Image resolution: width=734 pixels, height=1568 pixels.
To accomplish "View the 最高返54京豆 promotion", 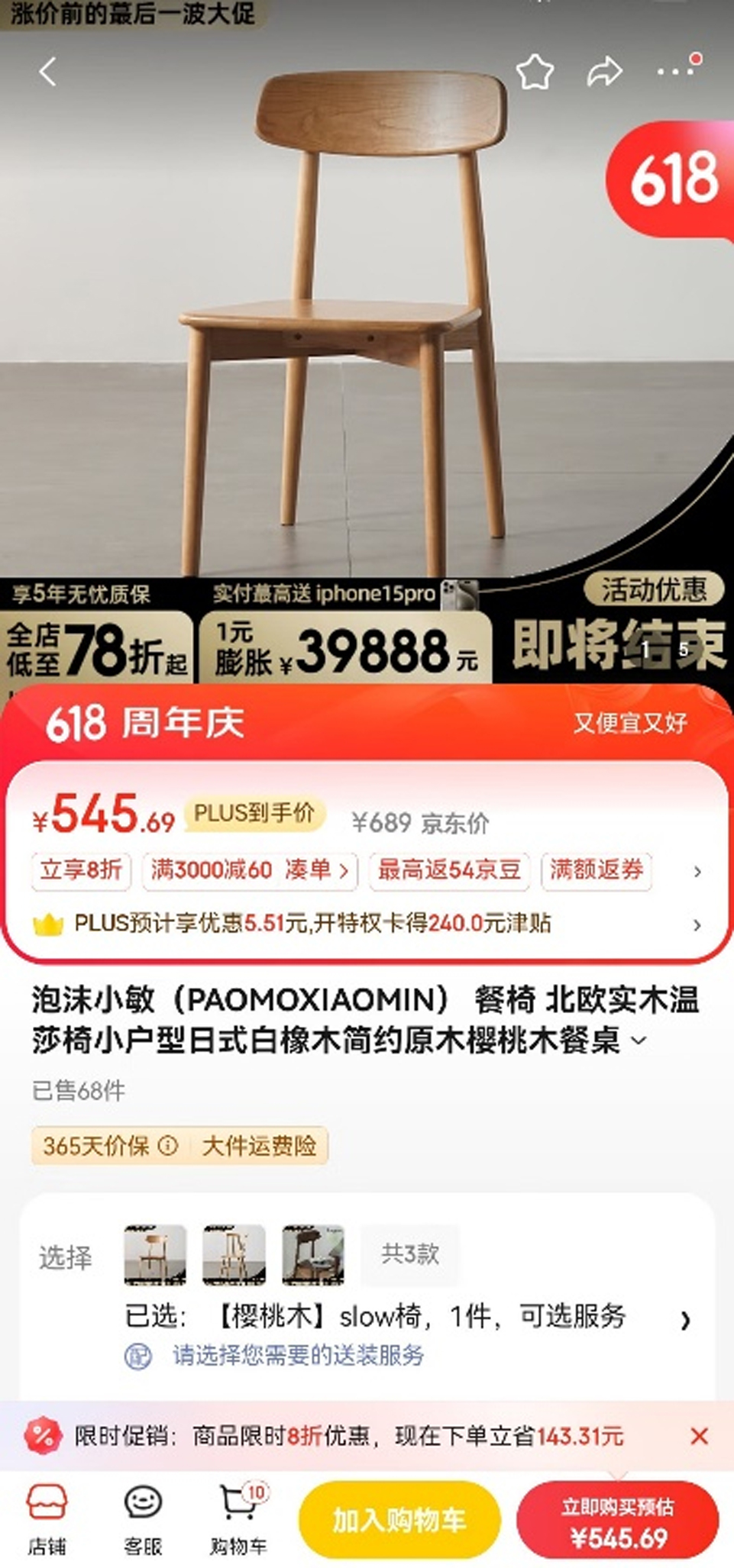I will 449,870.
